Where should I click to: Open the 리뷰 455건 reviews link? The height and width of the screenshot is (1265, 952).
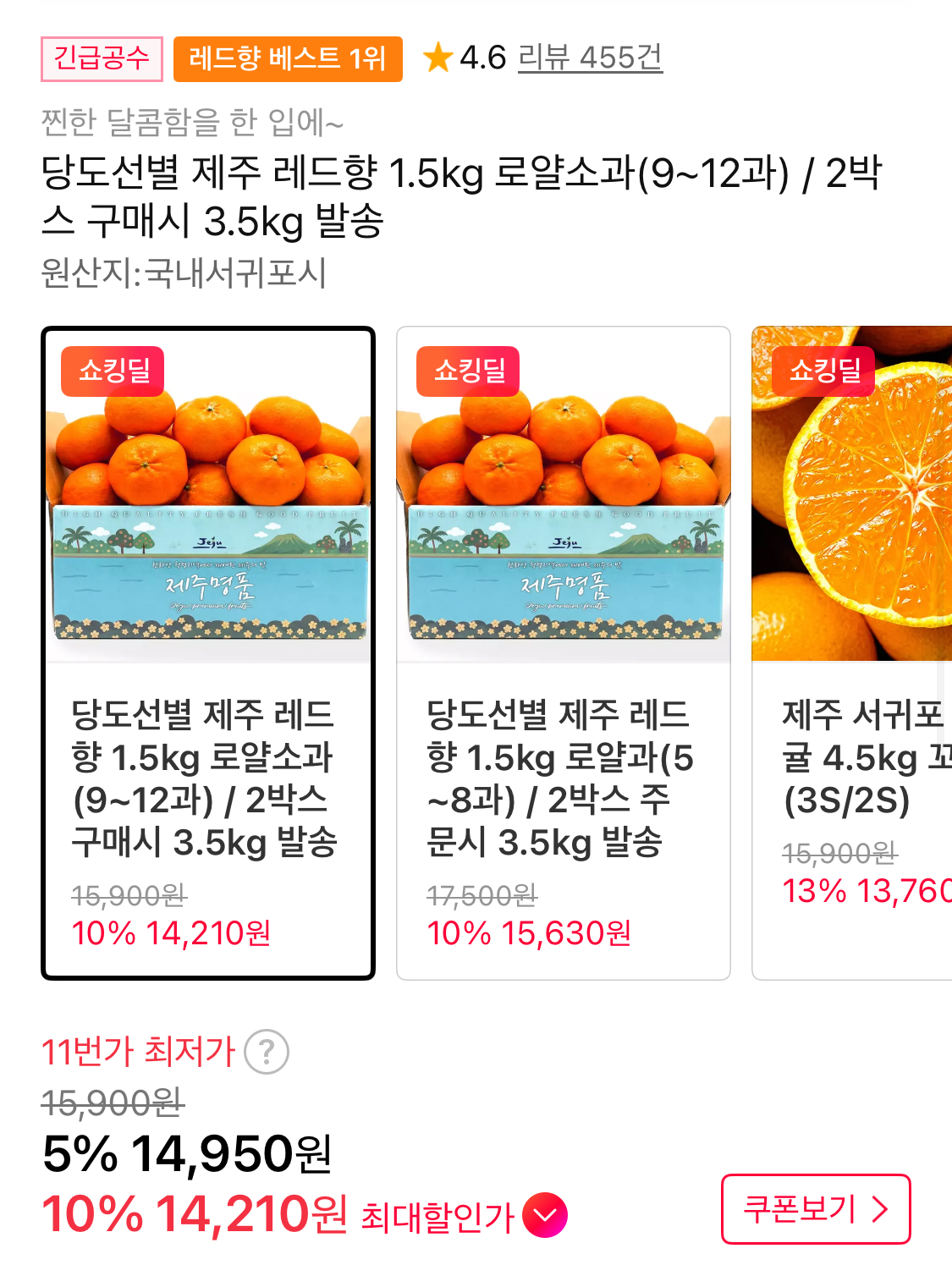coord(590,58)
